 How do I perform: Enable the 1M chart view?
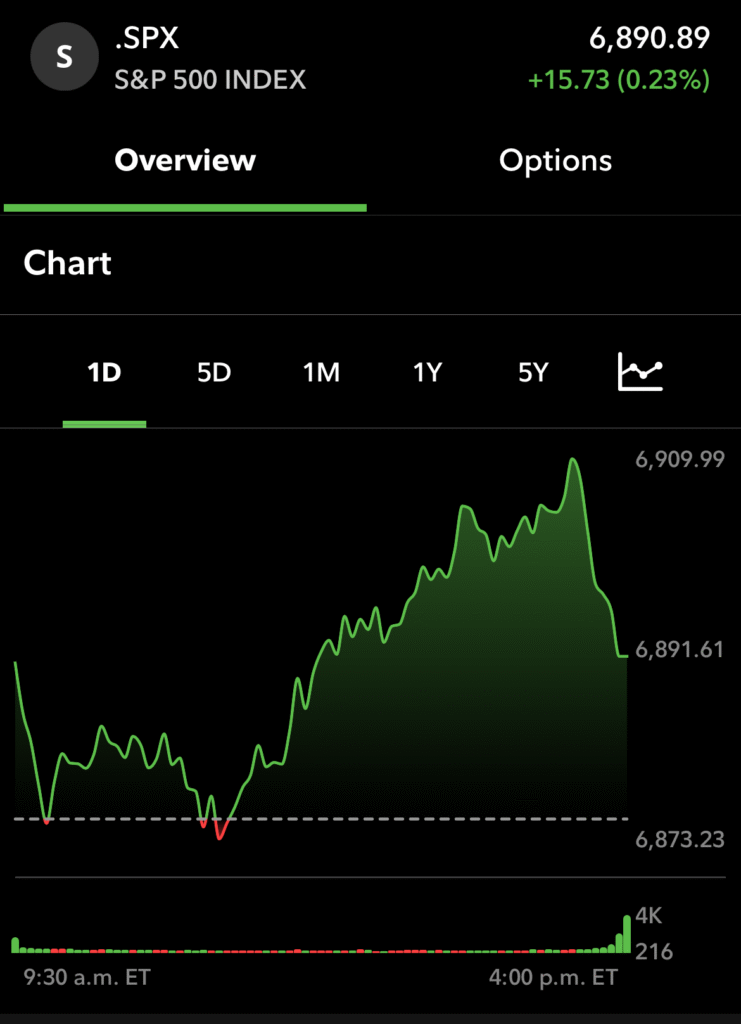319,371
